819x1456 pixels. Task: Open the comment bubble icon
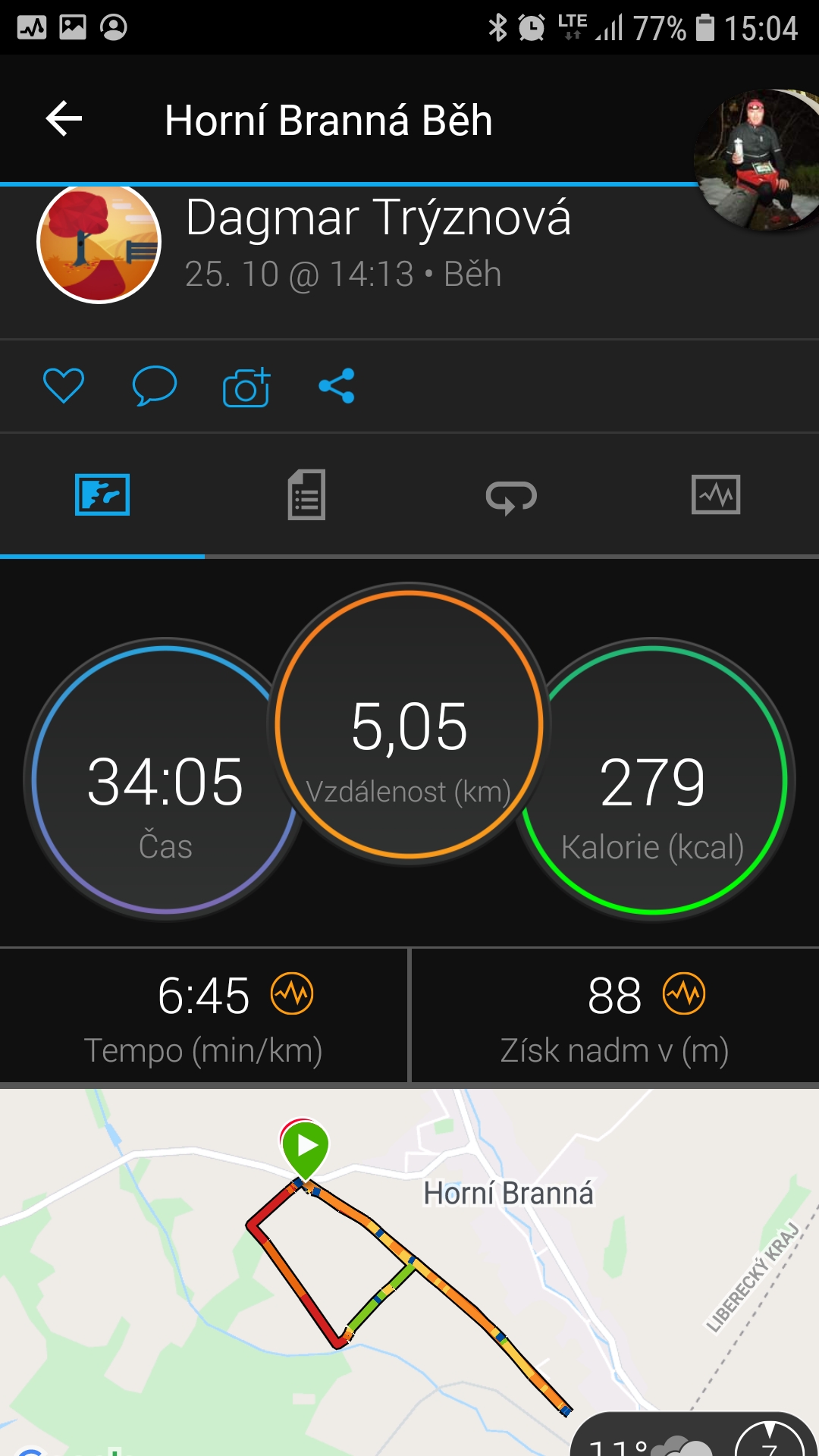(x=155, y=385)
